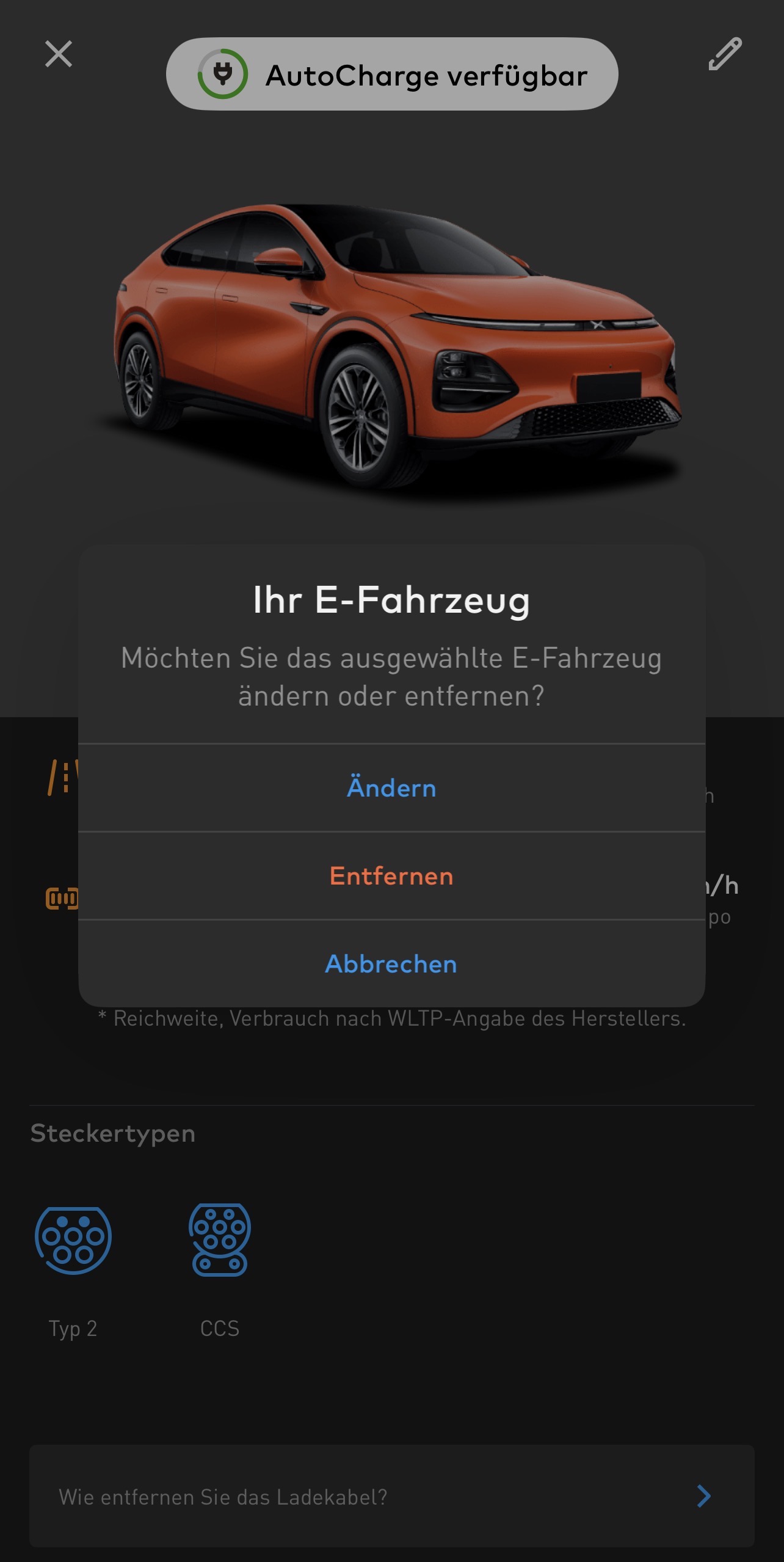784x1562 pixels.
Task: Choose Ändern to change the vehicle
Action: [x=391, y=788]
